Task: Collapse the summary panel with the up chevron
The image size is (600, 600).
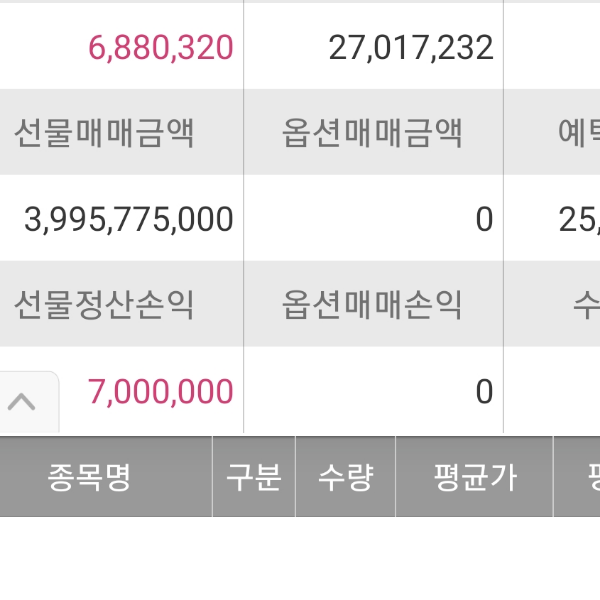Action: coord(24,402)
